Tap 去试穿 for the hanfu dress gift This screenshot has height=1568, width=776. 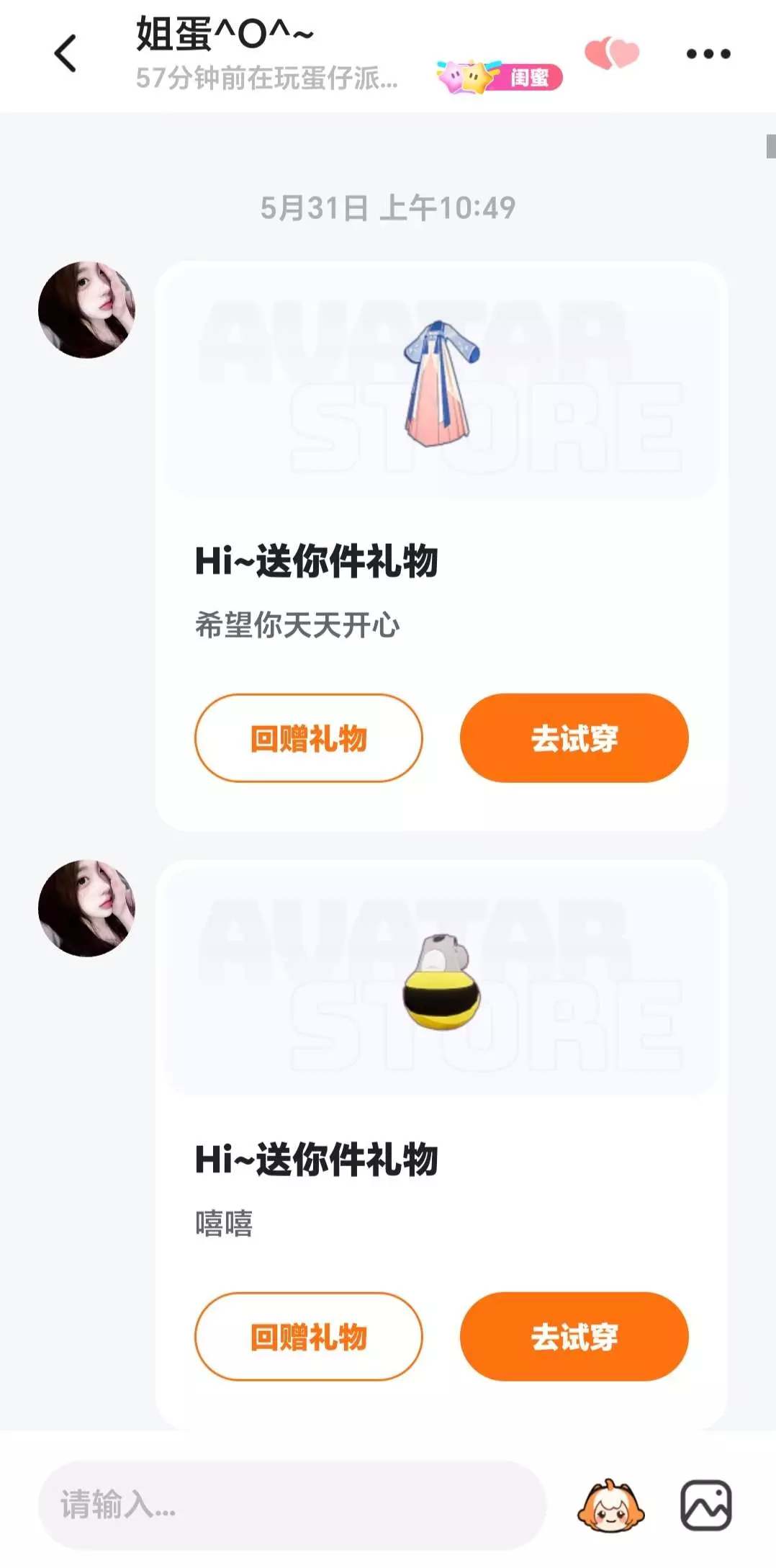point(574,738)
